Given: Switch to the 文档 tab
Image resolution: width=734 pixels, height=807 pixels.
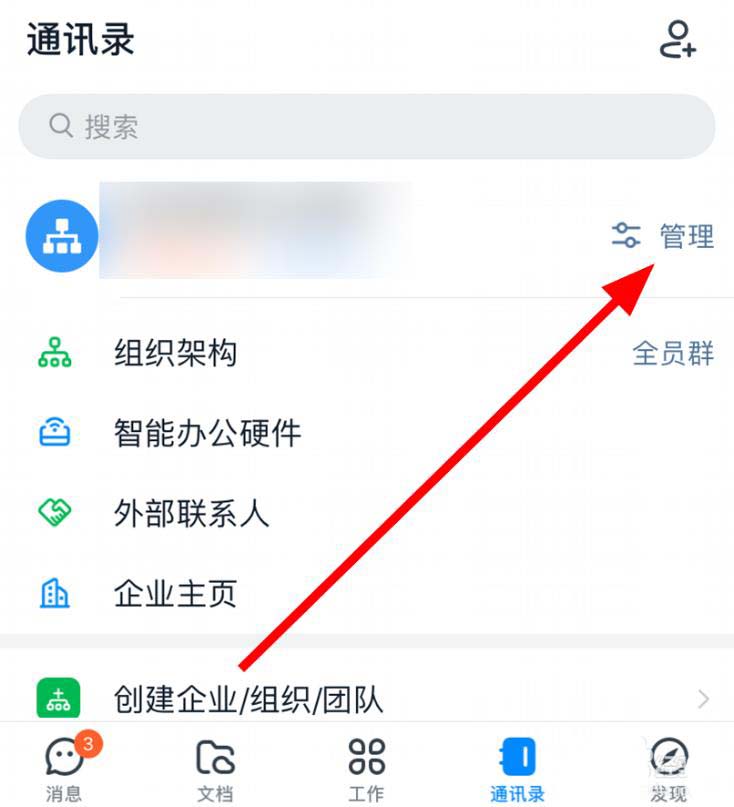Looking at the screenshot, I should coord(215,768).
